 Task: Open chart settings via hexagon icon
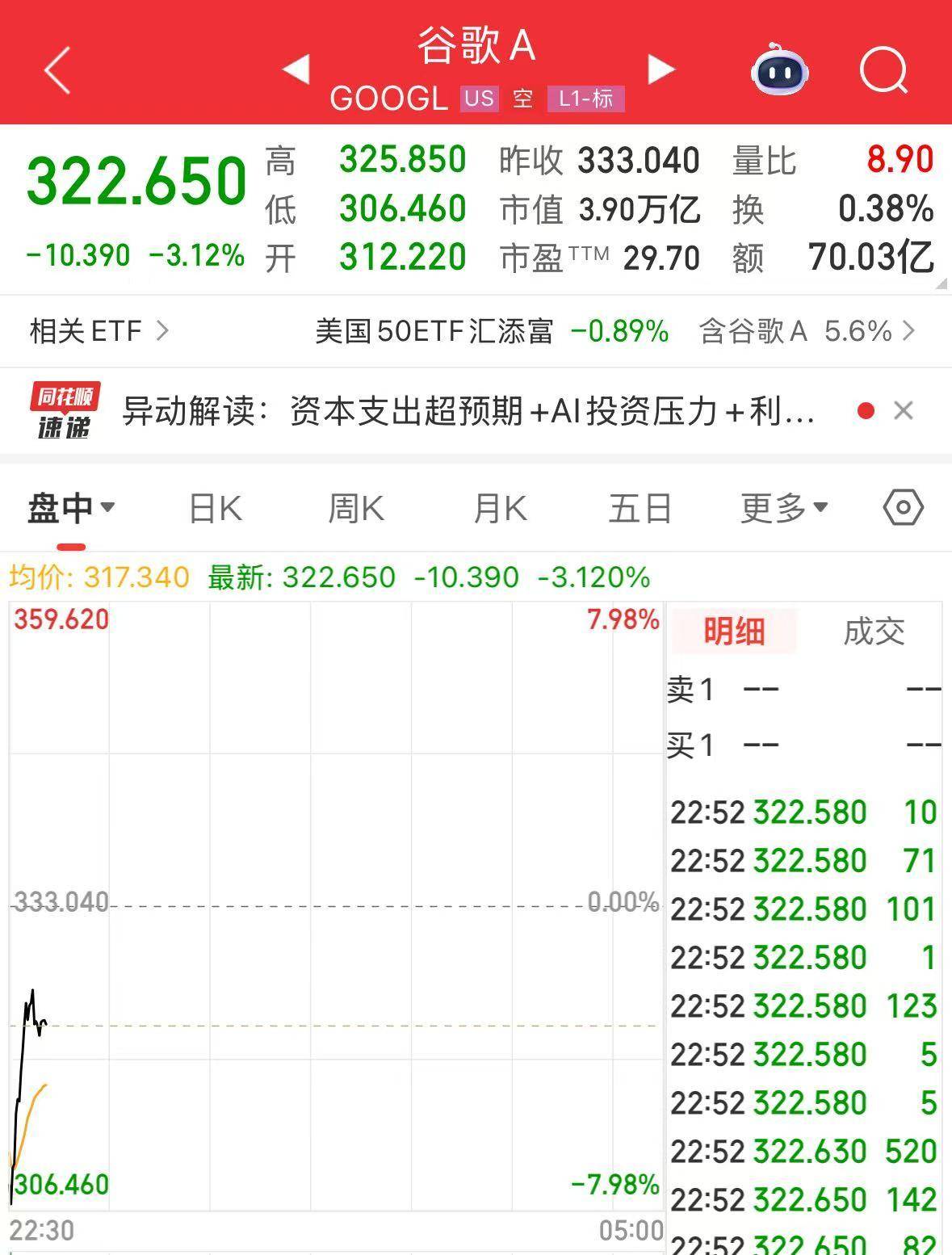click(x=902, y=507)
